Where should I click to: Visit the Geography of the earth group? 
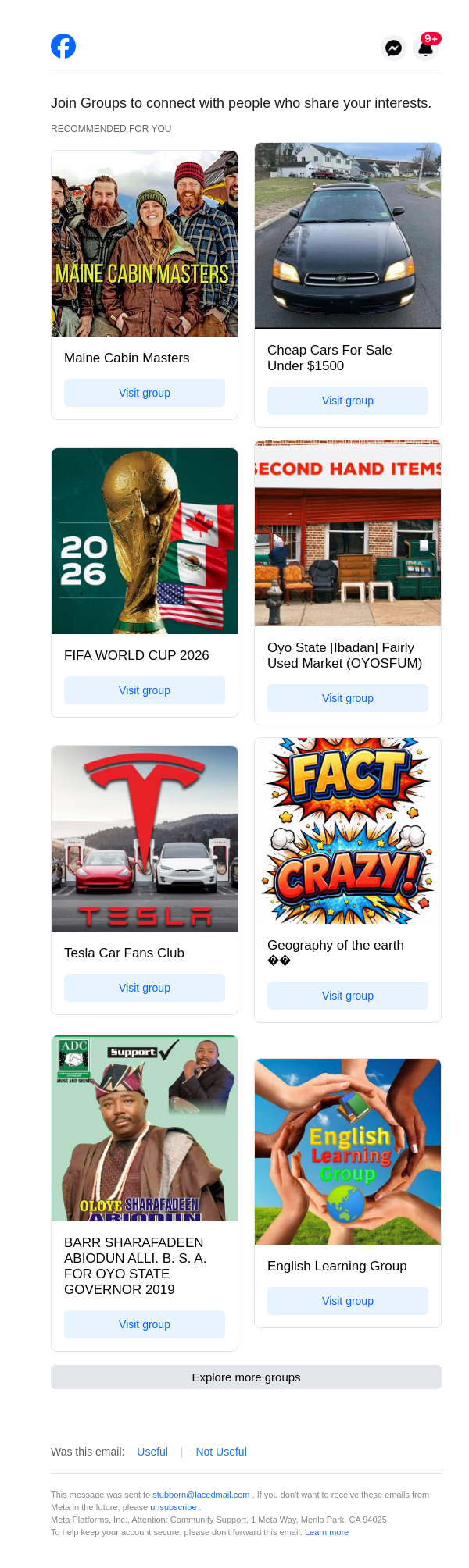pyautogui.click(x=348, y=996)
